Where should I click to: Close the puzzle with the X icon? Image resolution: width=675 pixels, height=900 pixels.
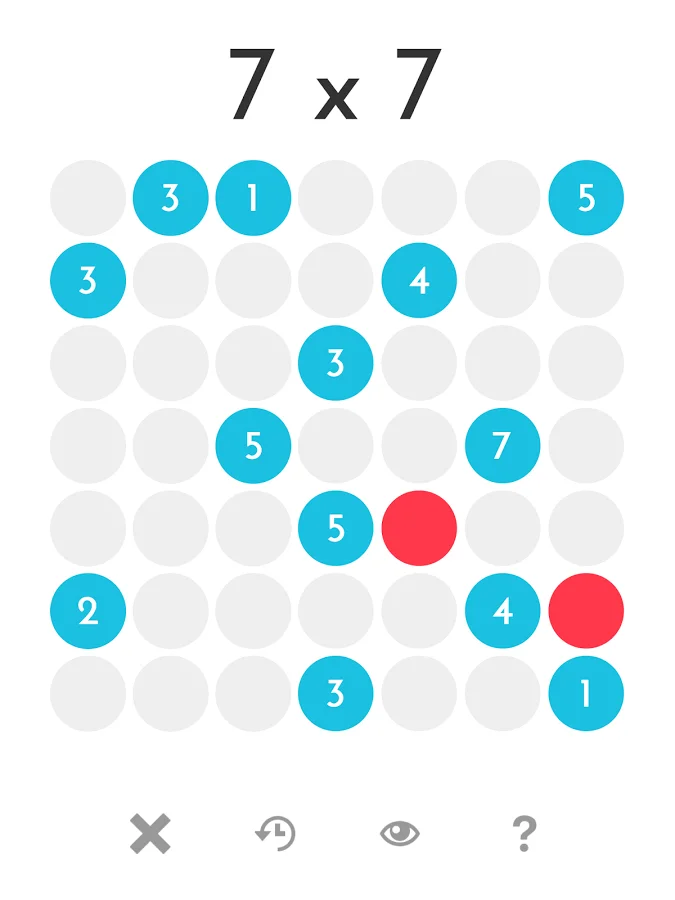pos(150,833)
